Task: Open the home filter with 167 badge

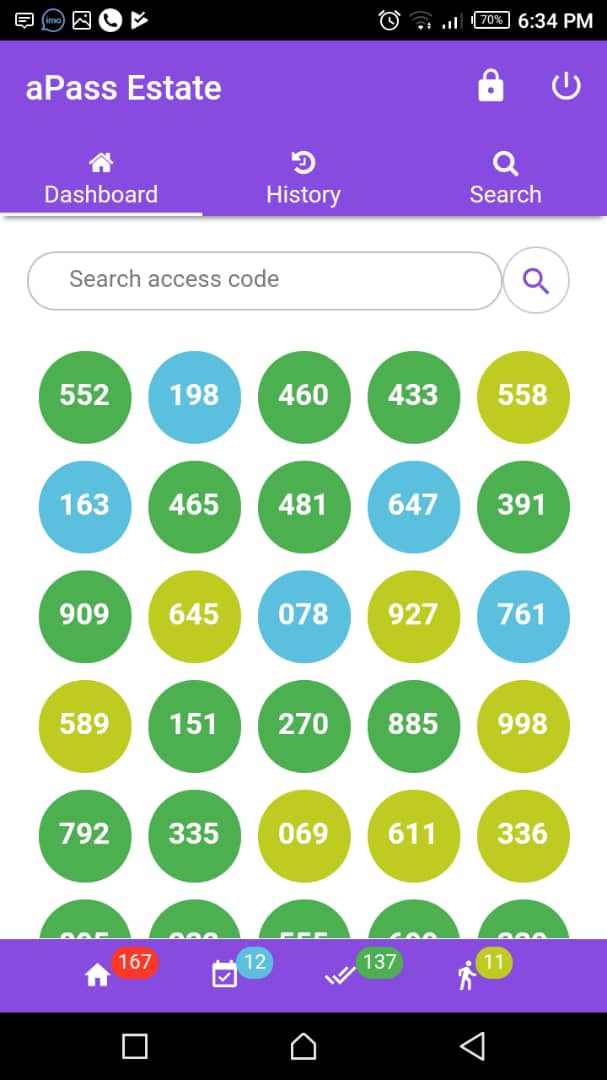Action: point(98,976)
